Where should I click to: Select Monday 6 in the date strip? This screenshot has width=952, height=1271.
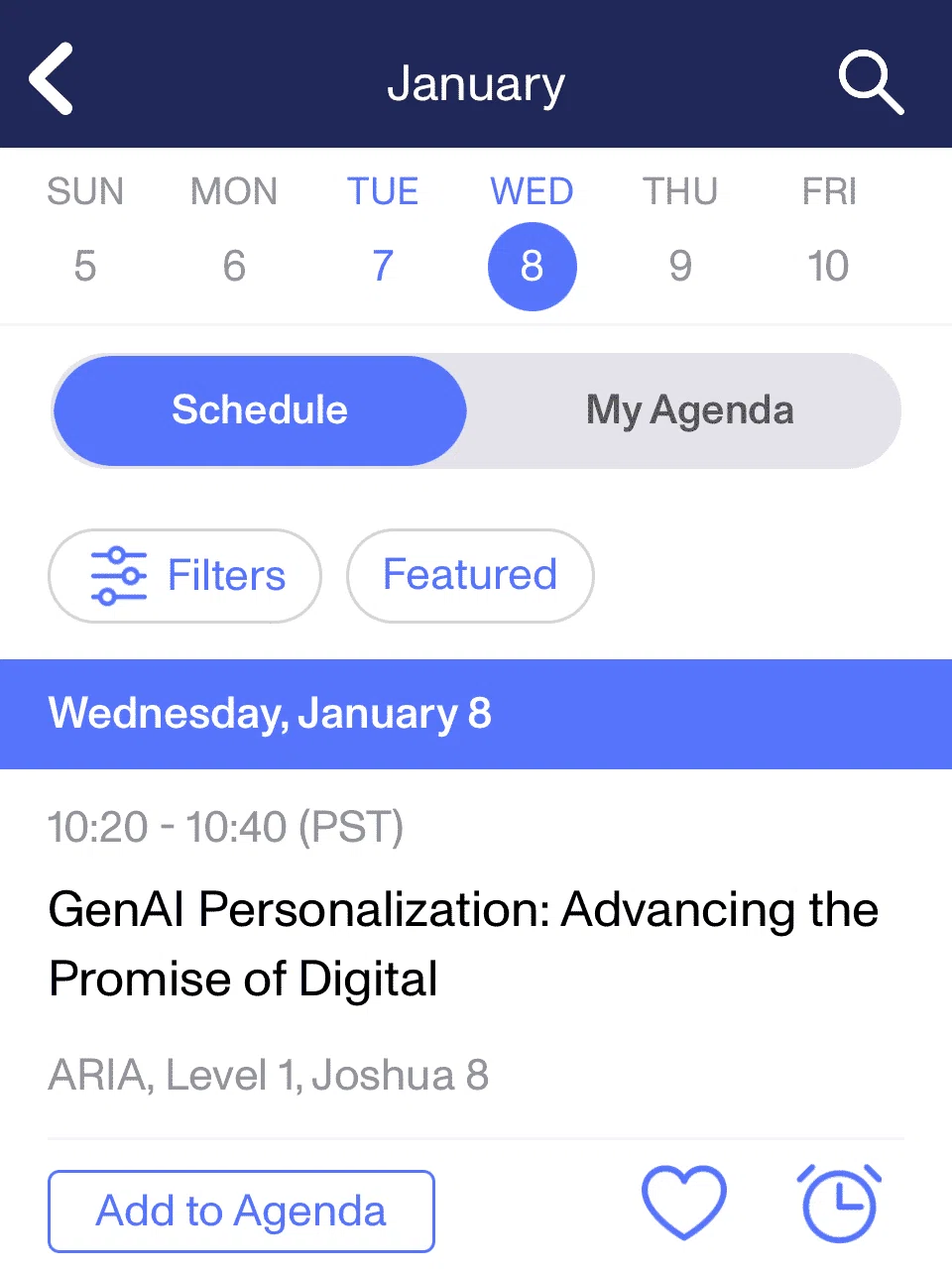(x=234, y=230)
